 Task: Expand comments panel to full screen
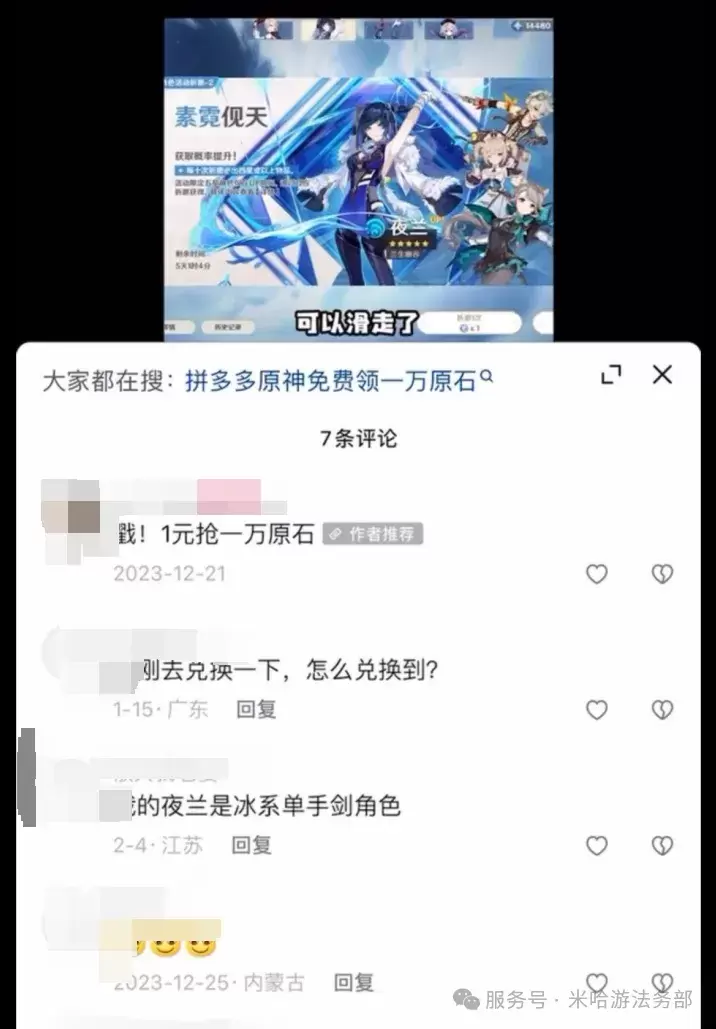[x=610, y=375]
